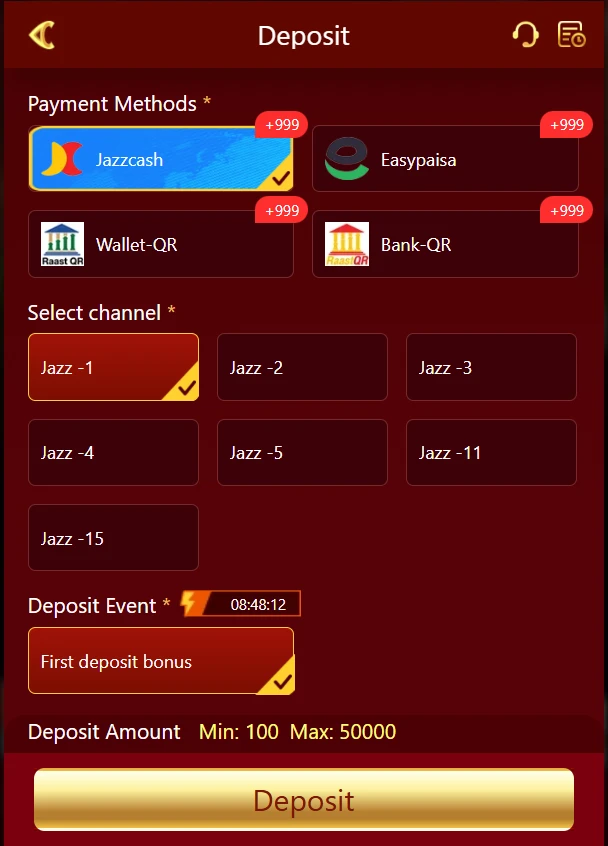Pick the Wallet-QR payment option
The image size is (608, 846).
[x=161, y=244]
